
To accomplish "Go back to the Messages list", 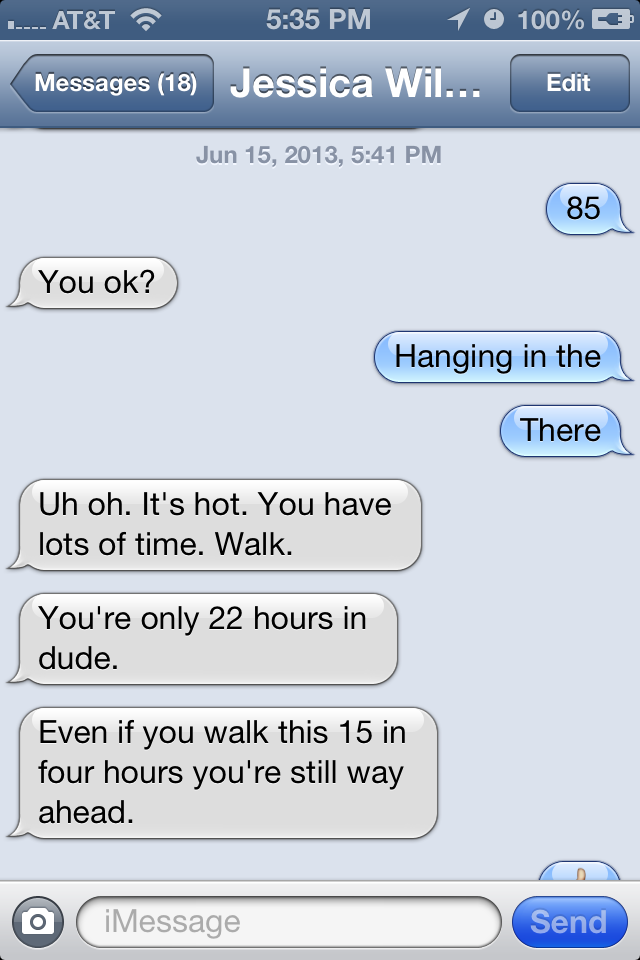I will pos(112,84).
